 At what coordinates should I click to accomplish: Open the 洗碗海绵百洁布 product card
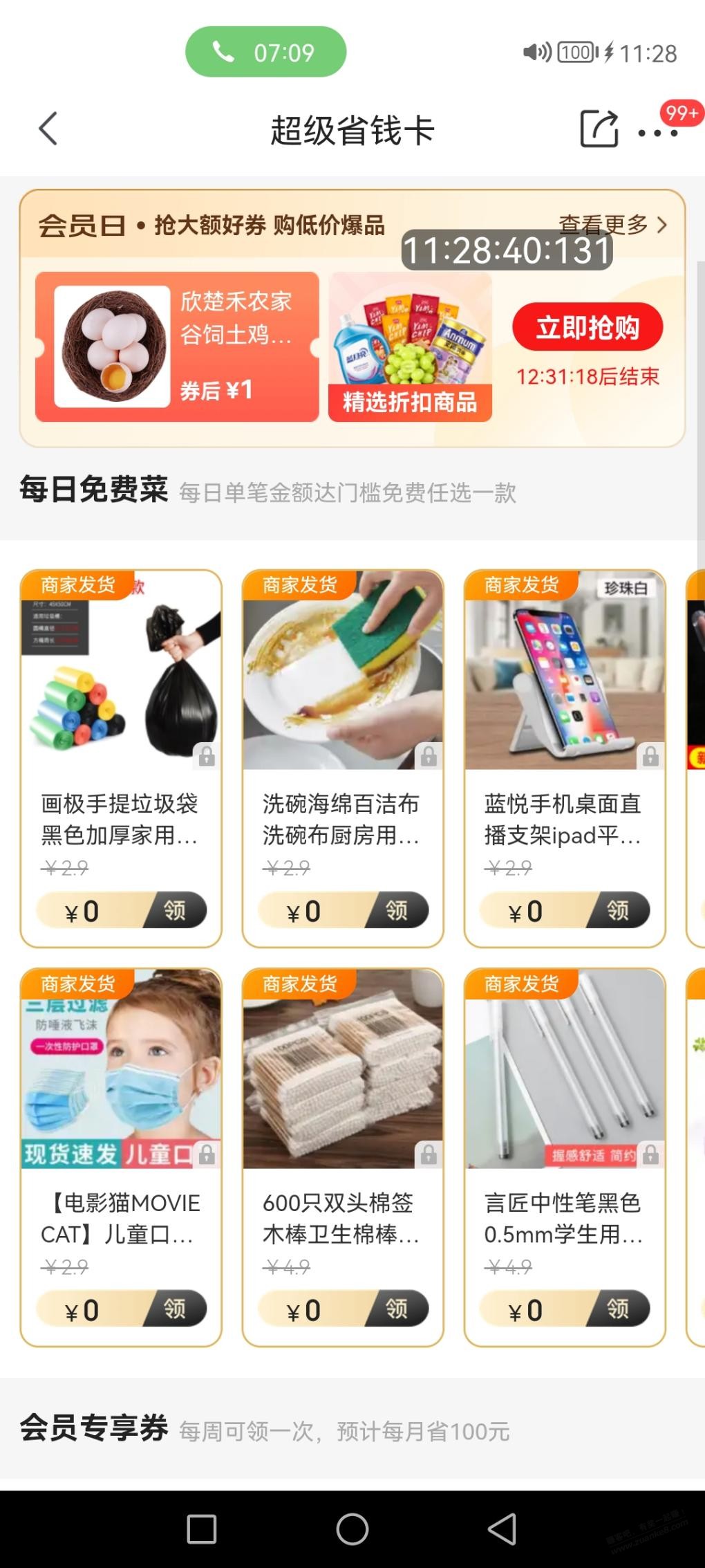(341, 820)
